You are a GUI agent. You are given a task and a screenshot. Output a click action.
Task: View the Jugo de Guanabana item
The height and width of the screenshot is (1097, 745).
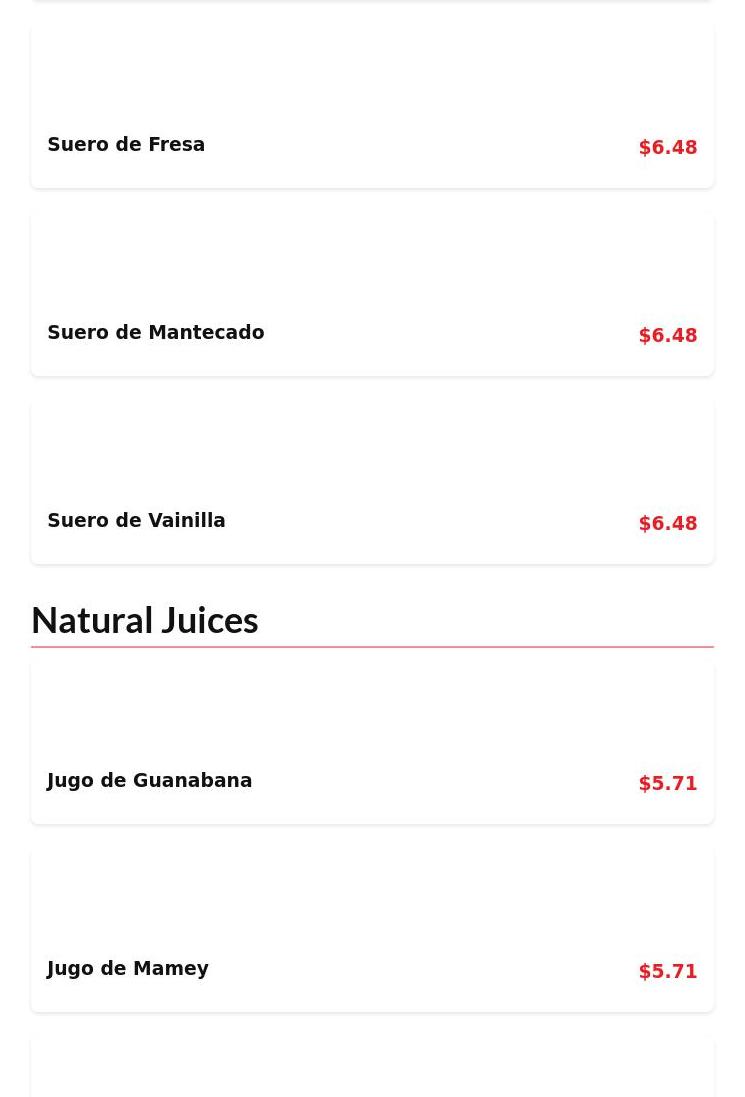coord(372,743)
